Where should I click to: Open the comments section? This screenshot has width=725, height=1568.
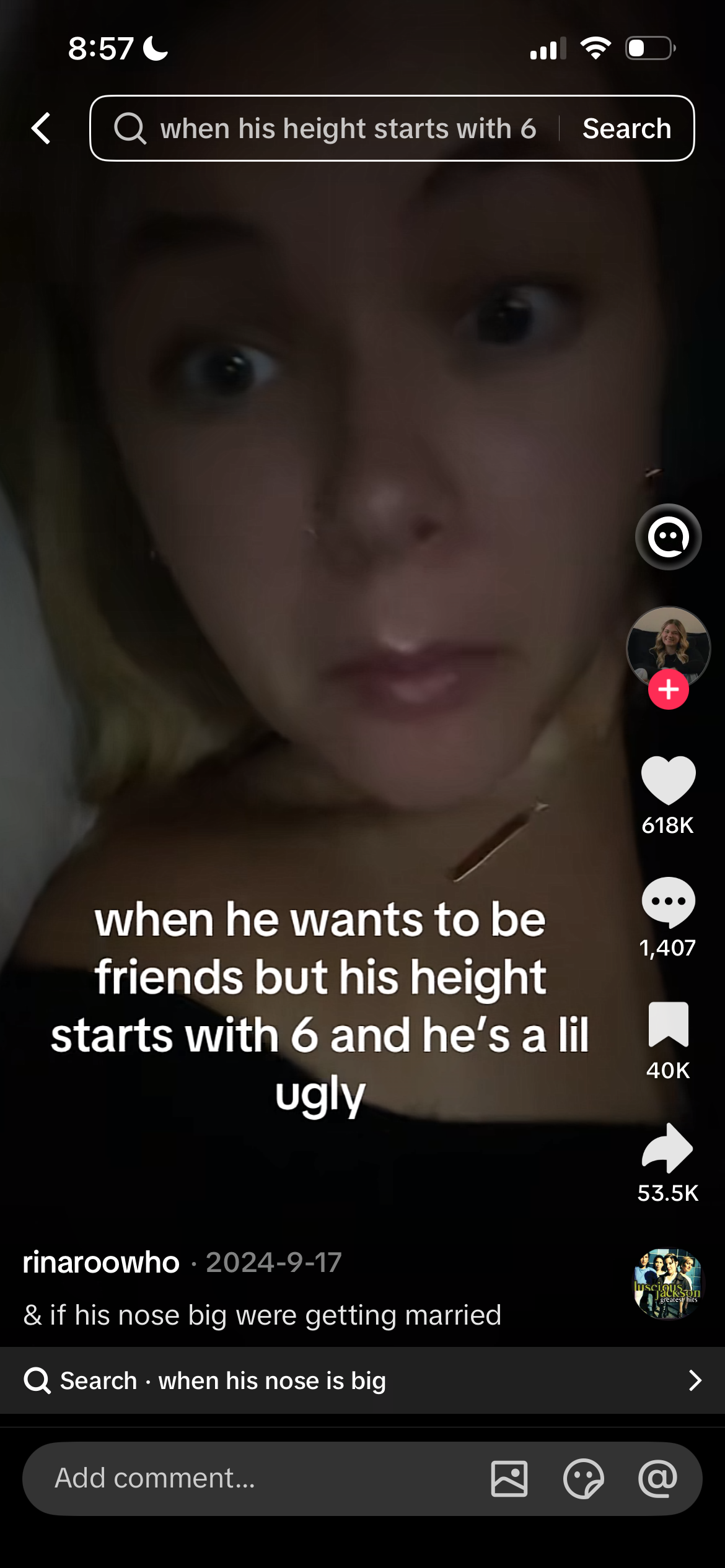click(x=668, y=902)
